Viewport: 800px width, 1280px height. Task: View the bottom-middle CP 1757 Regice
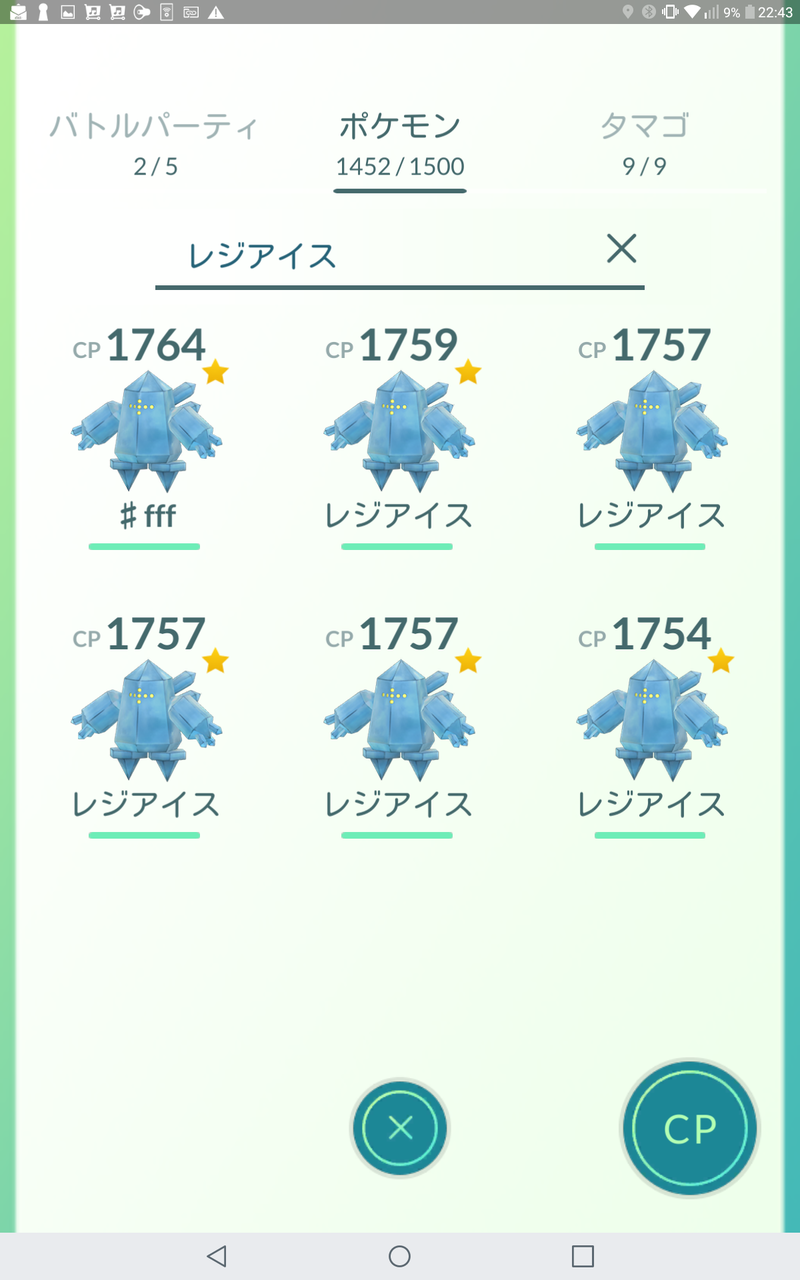pyautogui.click(x=398, y=718)
